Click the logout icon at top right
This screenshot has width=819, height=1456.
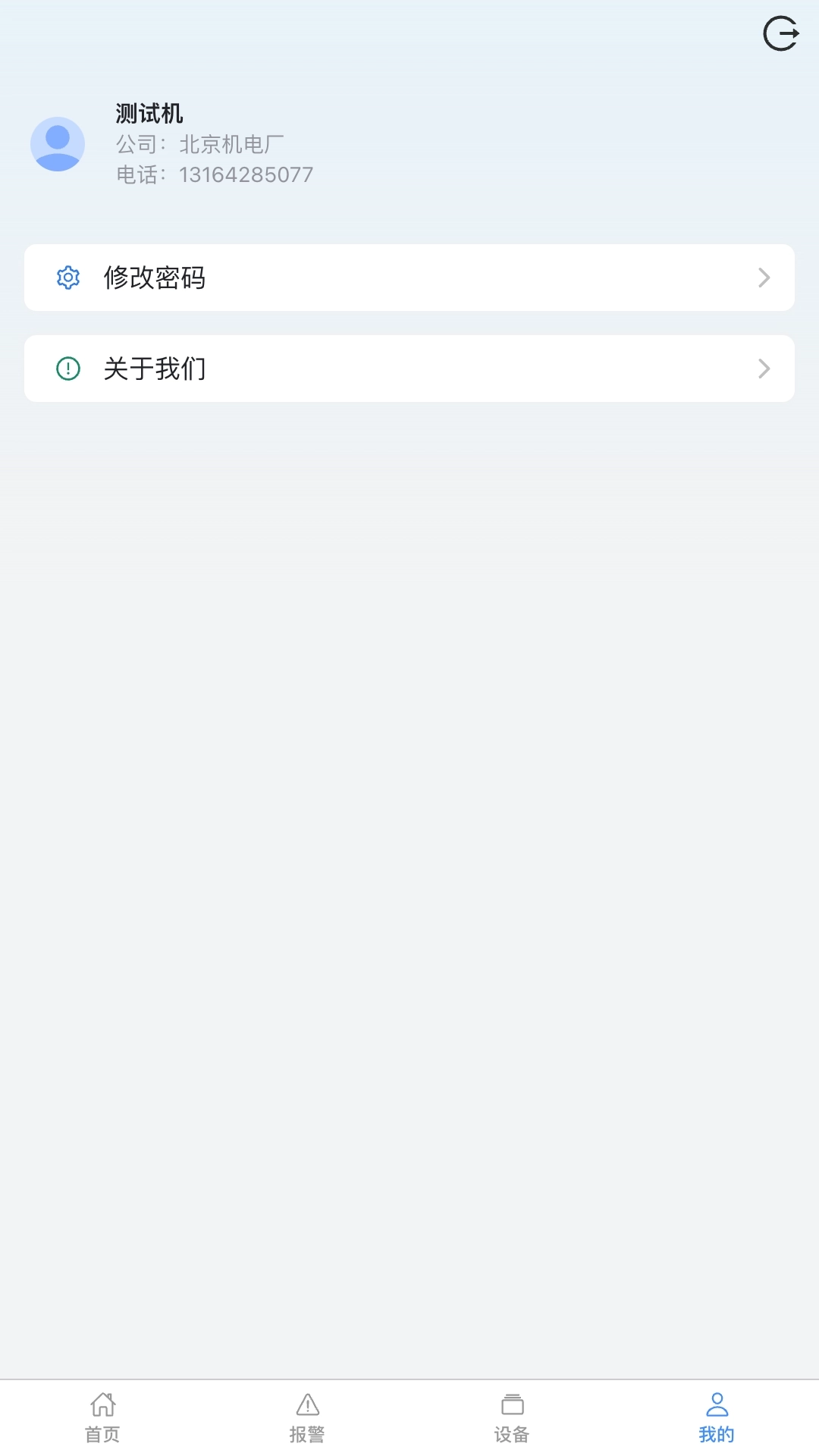[x=781, y=33]
